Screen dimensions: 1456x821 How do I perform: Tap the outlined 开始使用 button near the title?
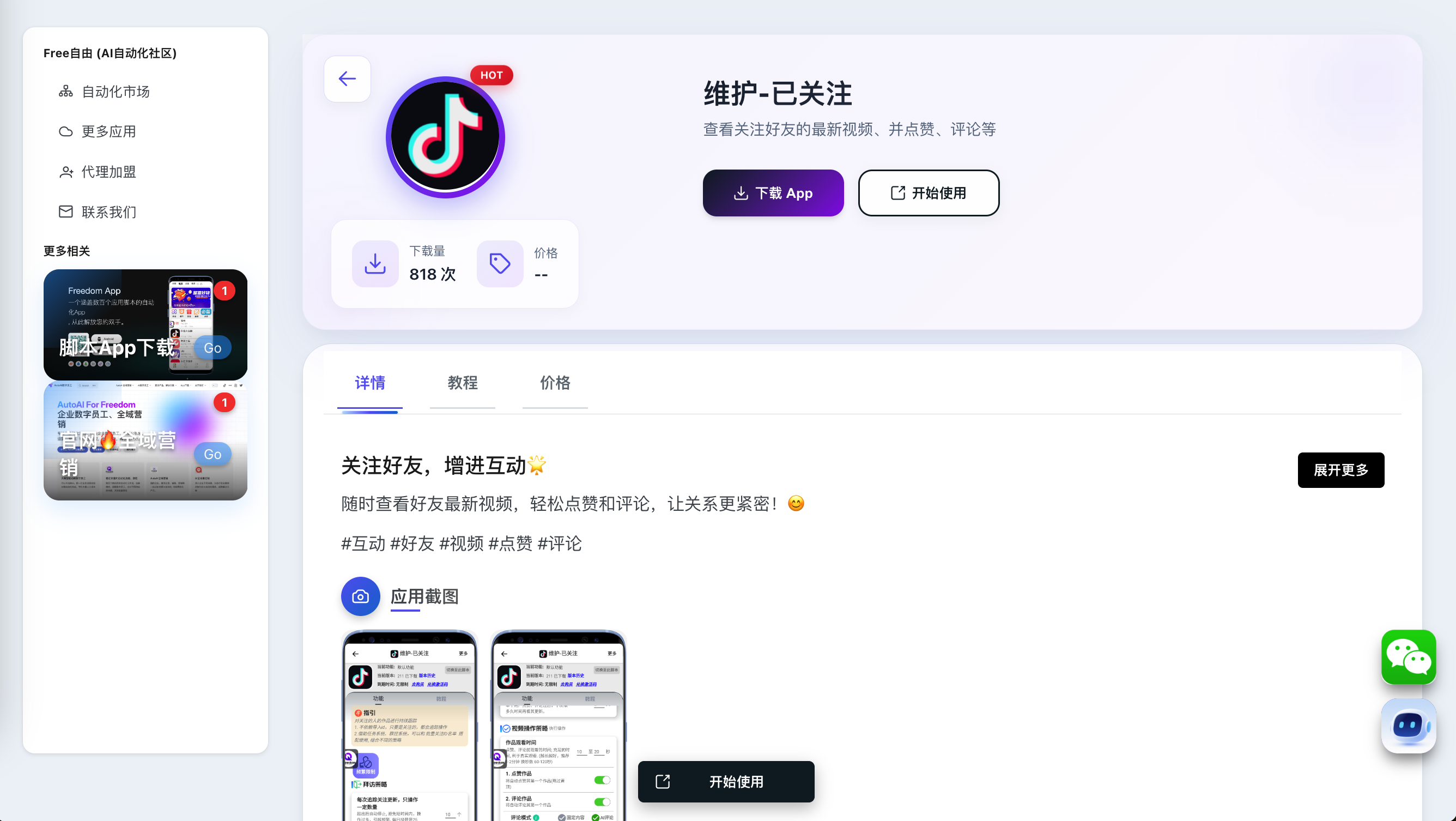[928, 193]
